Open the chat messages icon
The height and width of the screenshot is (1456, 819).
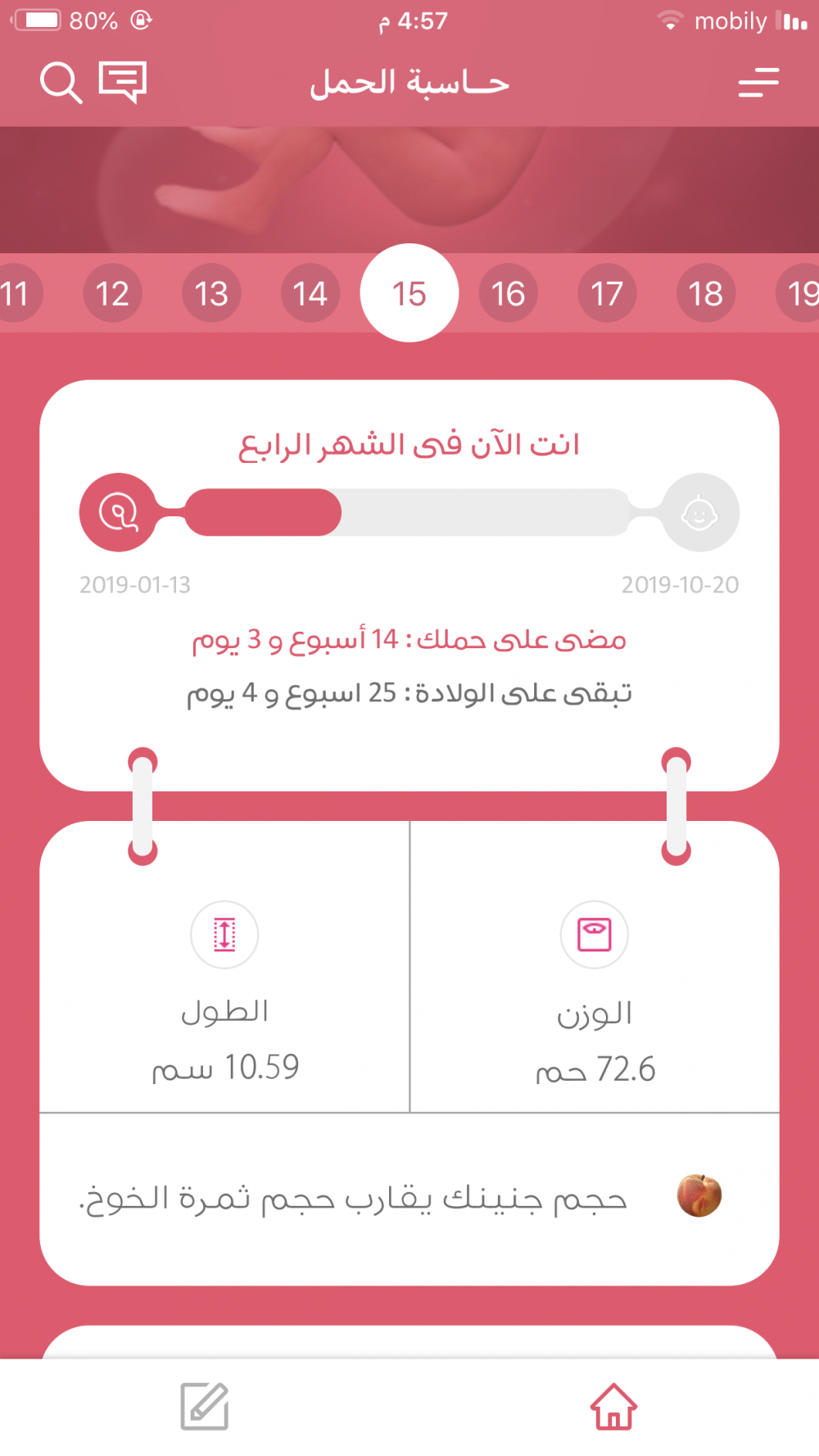coord(123,82)
